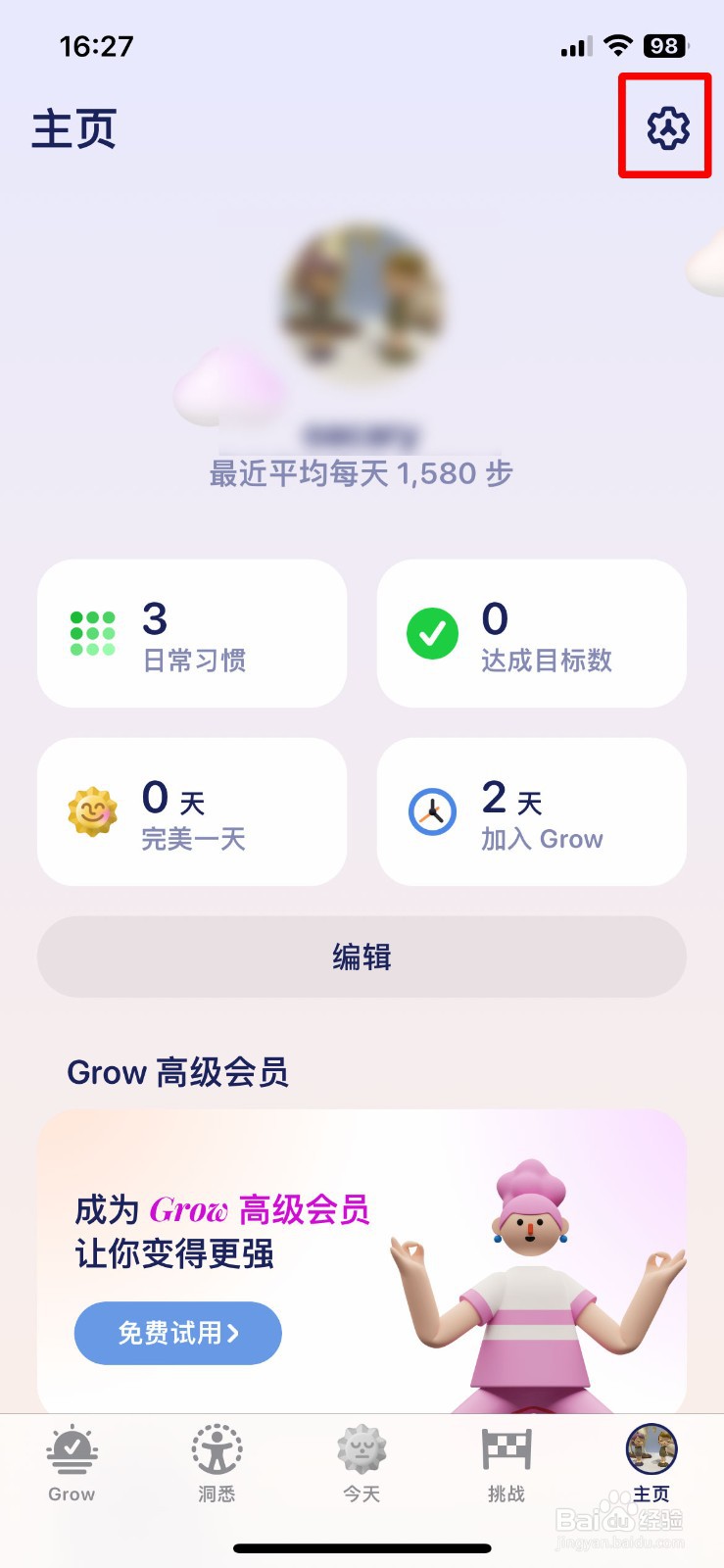Select the 0 天 完美一天 stat card

pyautogui.click(x=192, y=812)
